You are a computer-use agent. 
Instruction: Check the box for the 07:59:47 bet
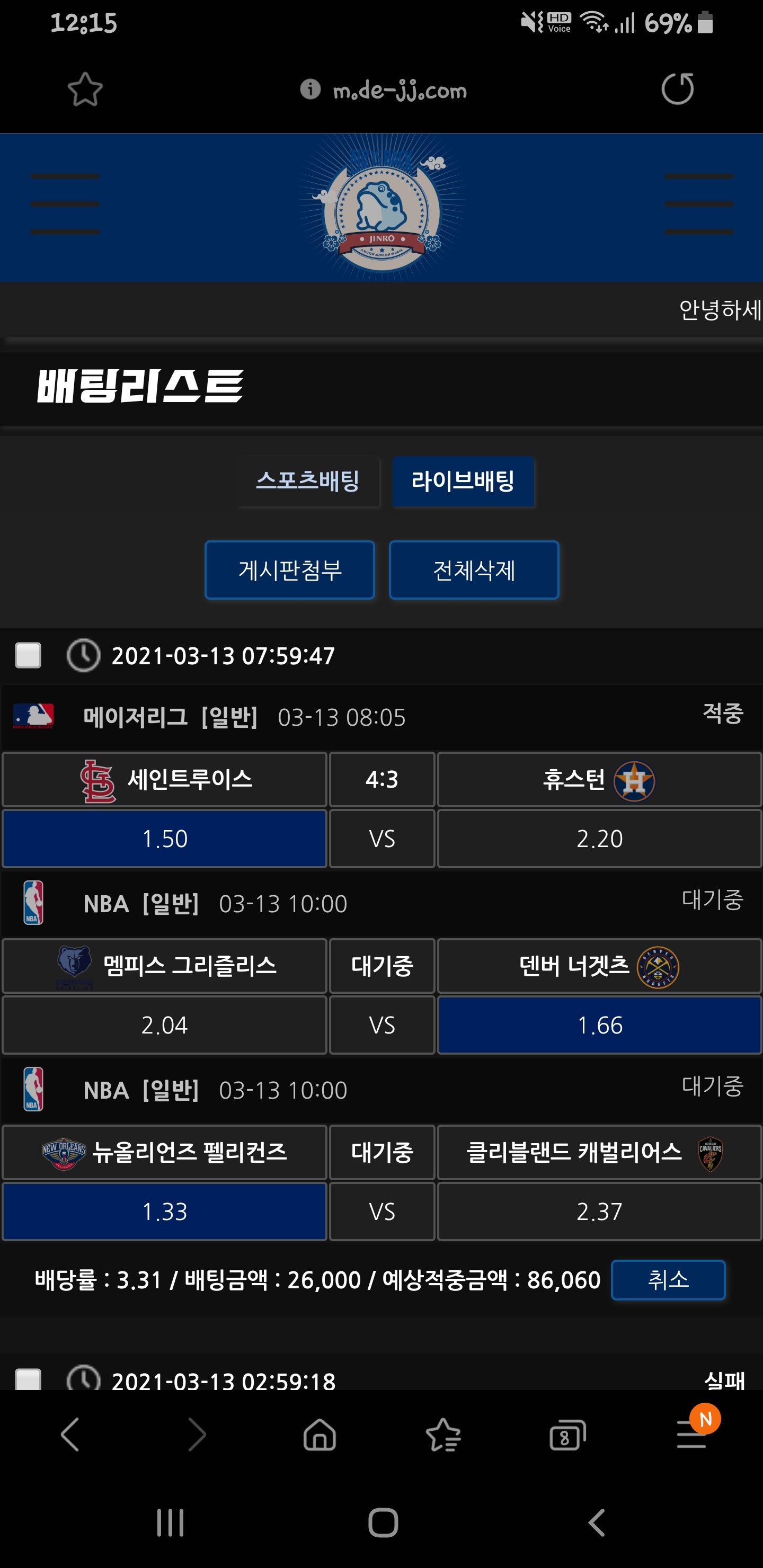click(28, 656)
